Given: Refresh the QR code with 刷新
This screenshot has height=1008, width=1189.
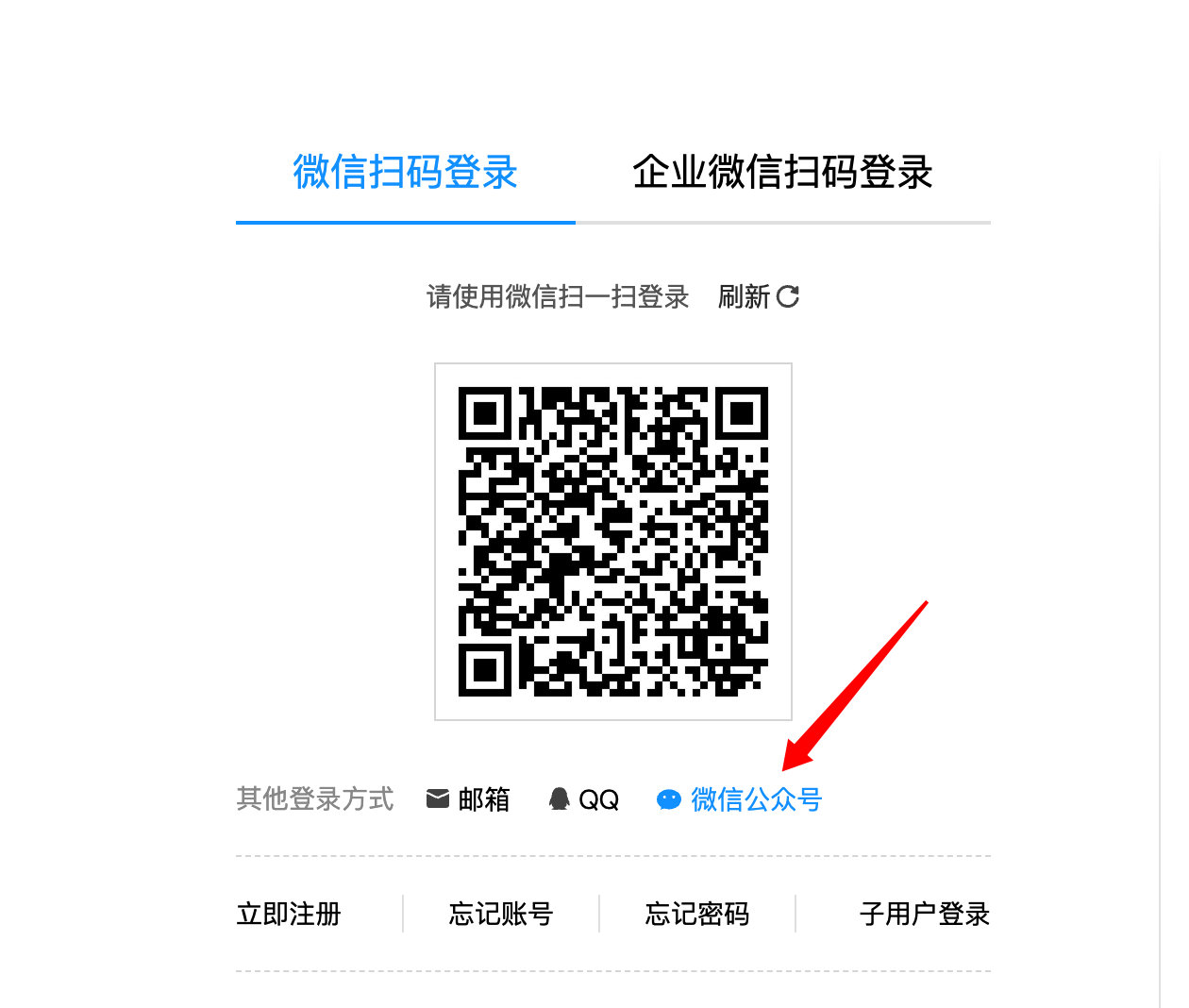Looking at the screenshot, I should (758, 297).
